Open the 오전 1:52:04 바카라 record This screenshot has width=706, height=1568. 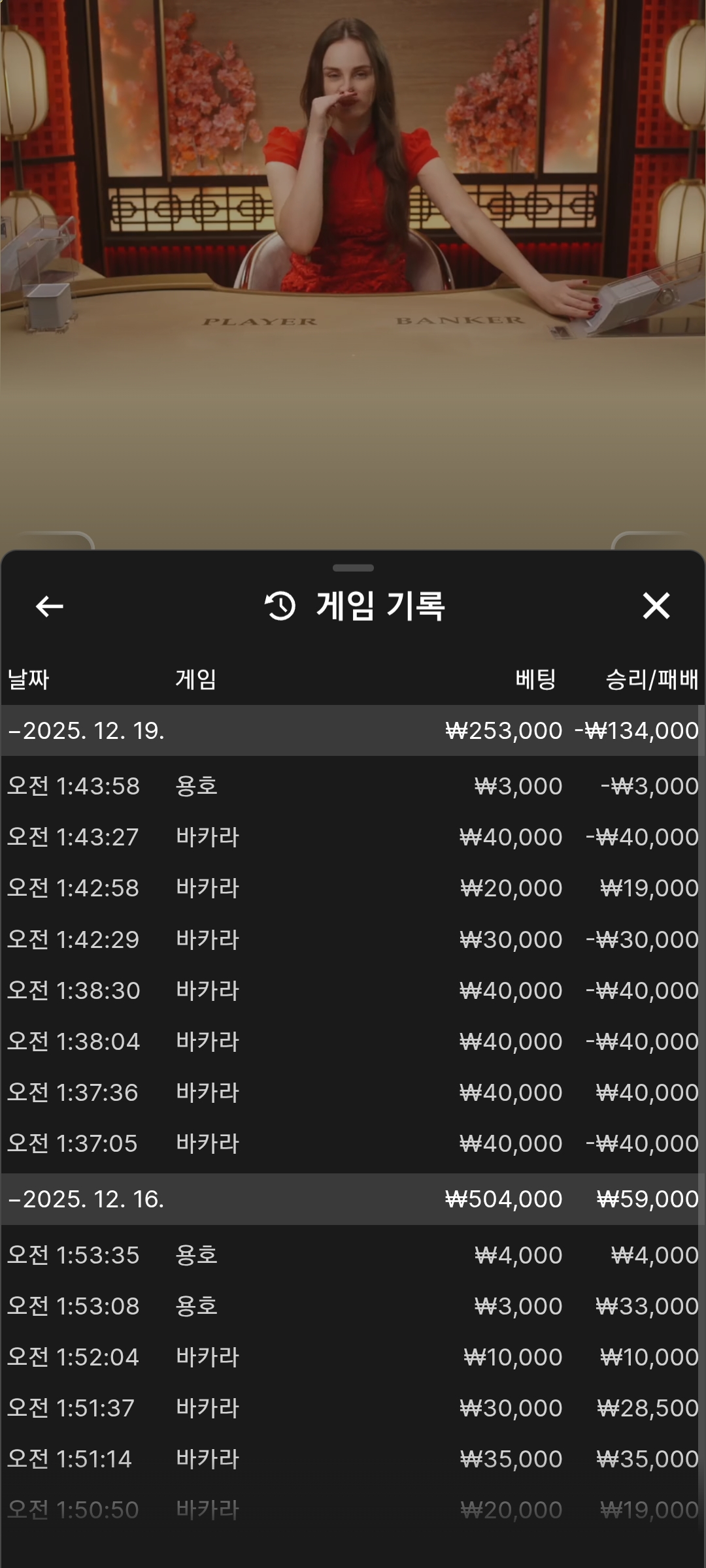pos(353,1357)
